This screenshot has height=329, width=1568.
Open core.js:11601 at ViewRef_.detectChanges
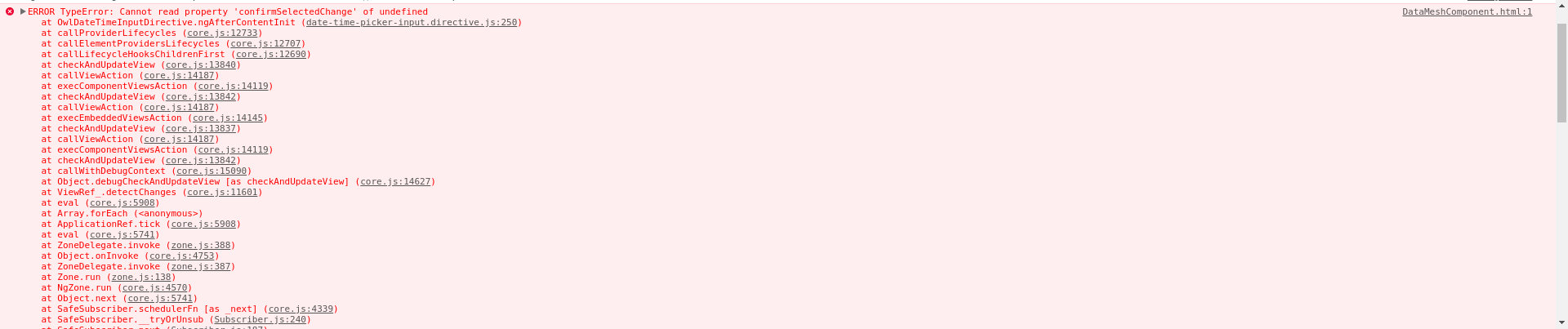222,193
